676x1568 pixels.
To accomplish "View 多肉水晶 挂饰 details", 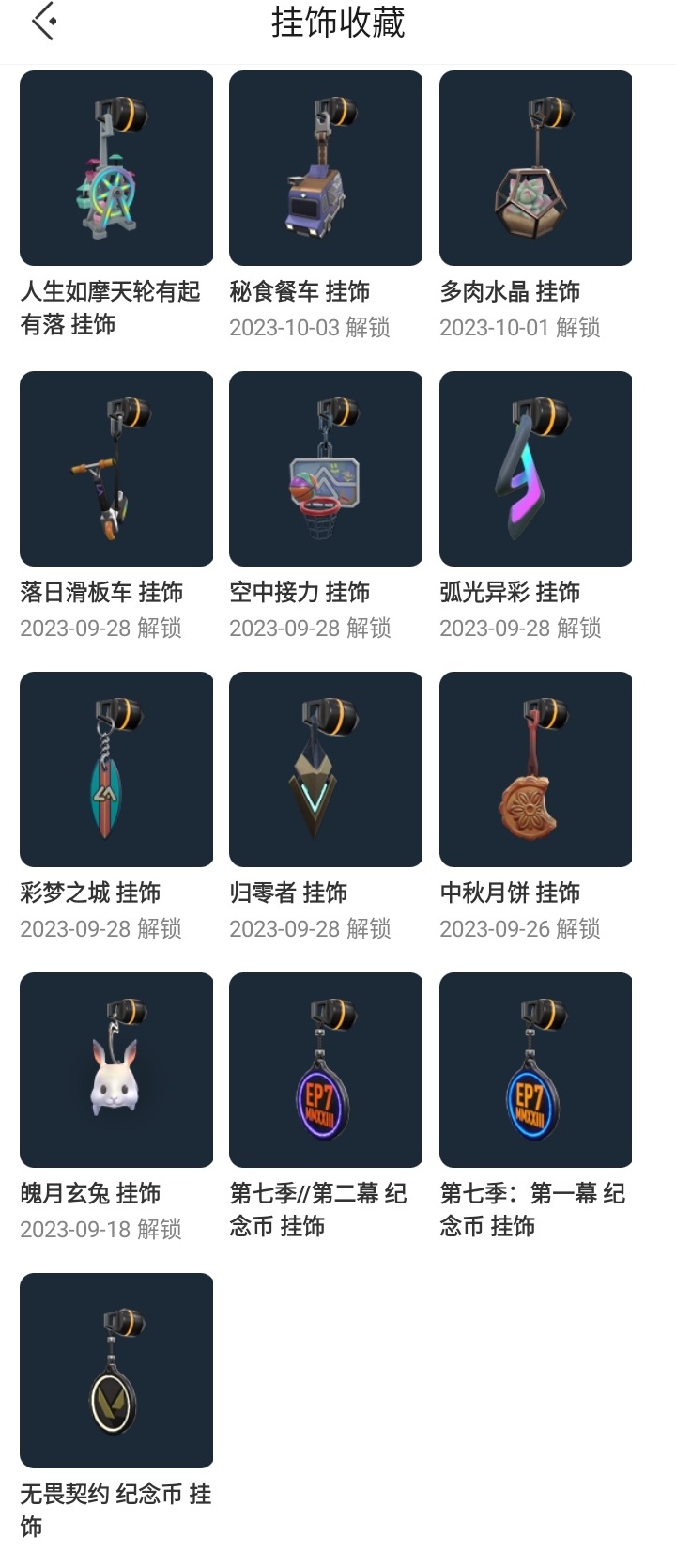I will click(x=535, y=168).
